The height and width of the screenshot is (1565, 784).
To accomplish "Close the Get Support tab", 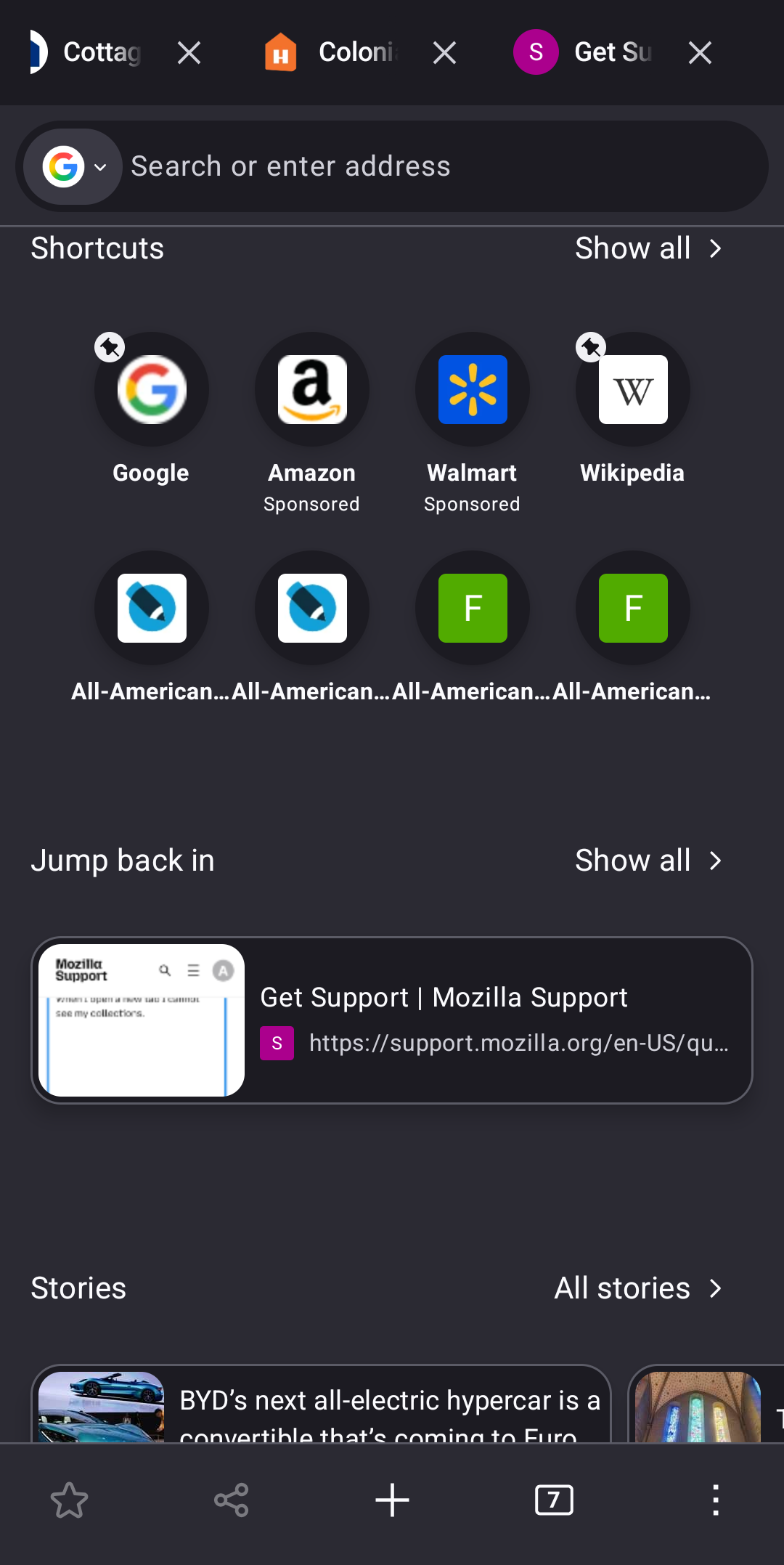I will pyautogui.click(x=700, y=52).
